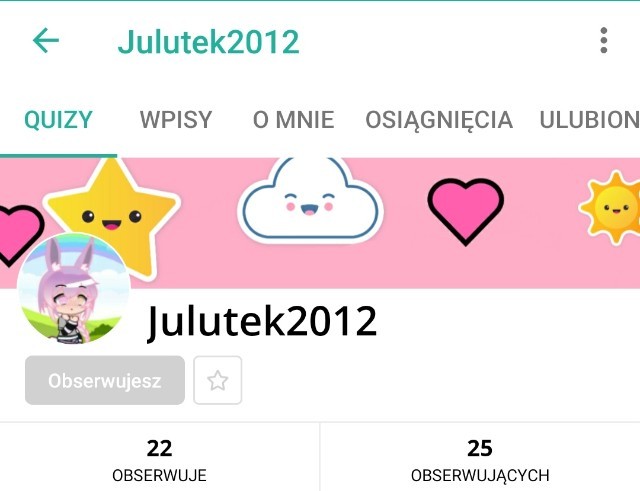Open the Ulubione tab
Image resolution: width=640 pixels, height=491 pixels.
coord(590,120)
